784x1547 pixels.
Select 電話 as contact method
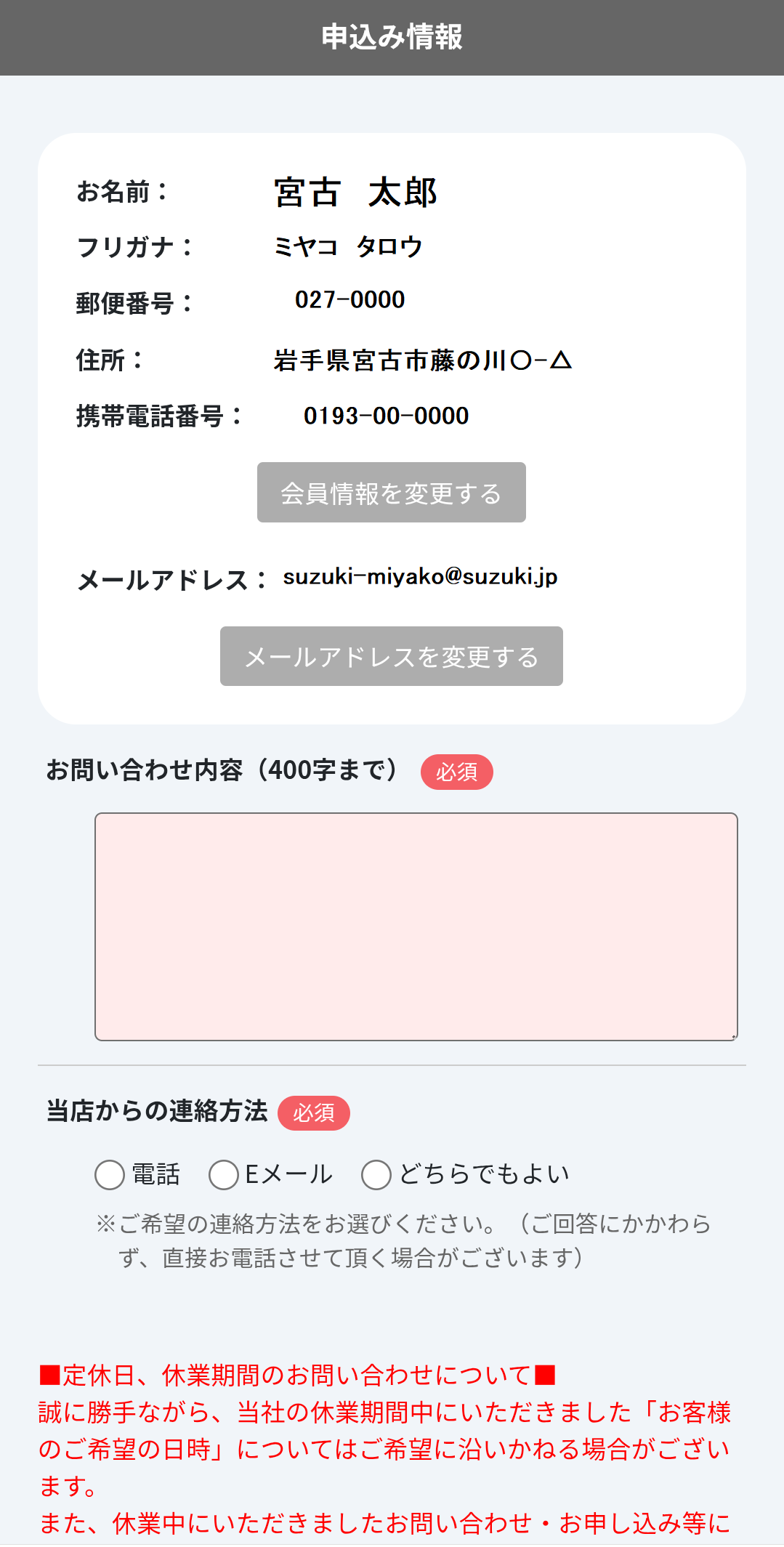110,1174
